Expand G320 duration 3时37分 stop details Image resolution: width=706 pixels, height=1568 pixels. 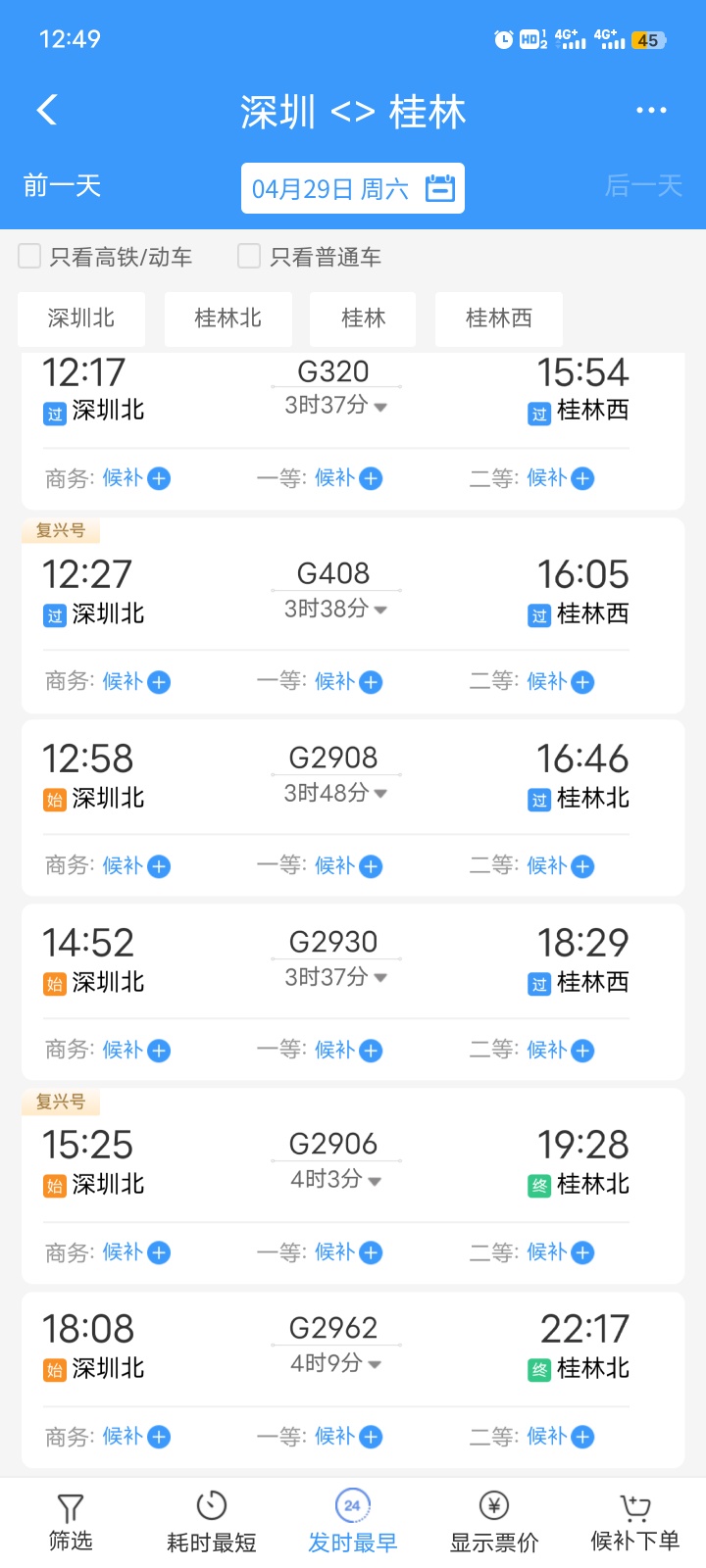(x=335, y=405)
